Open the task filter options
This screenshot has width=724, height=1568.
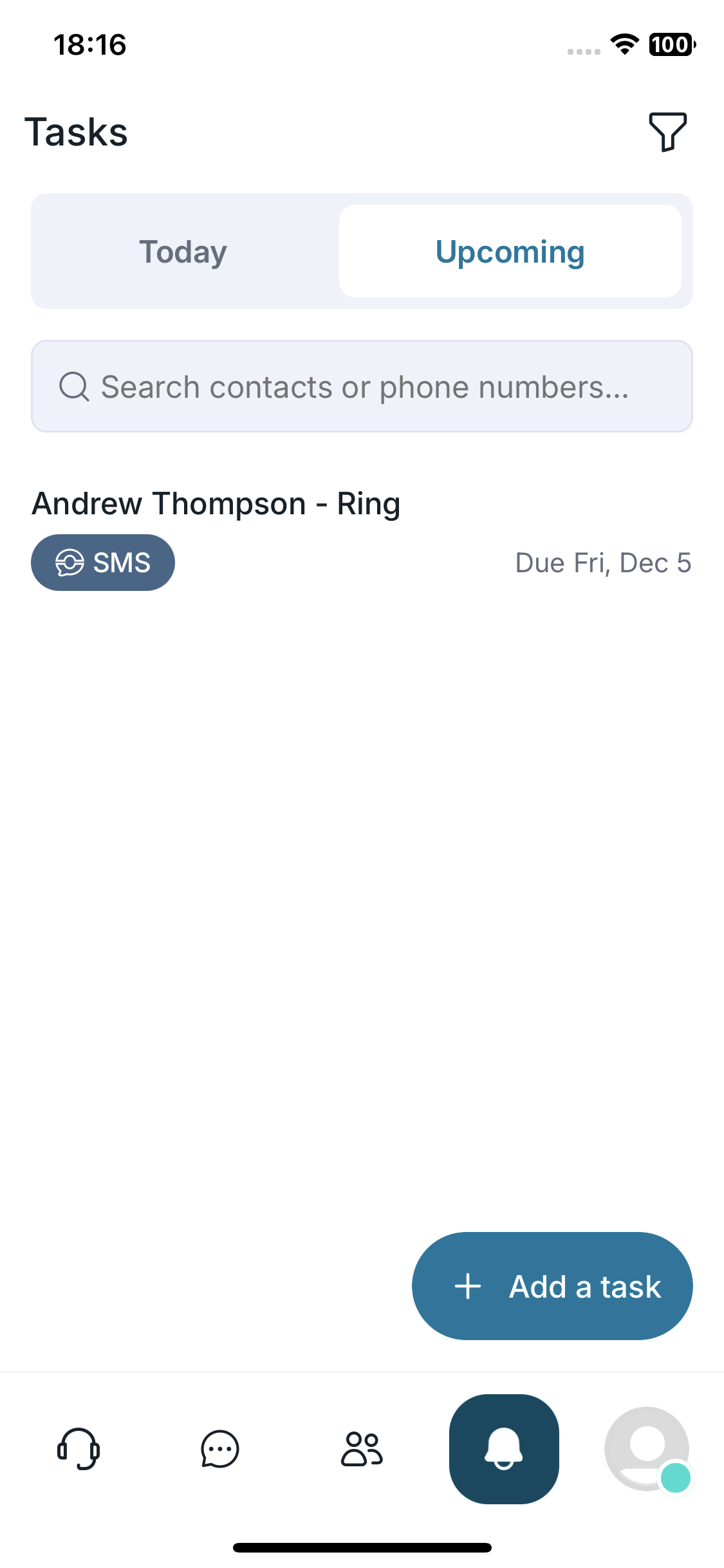[x=667, y=131]
